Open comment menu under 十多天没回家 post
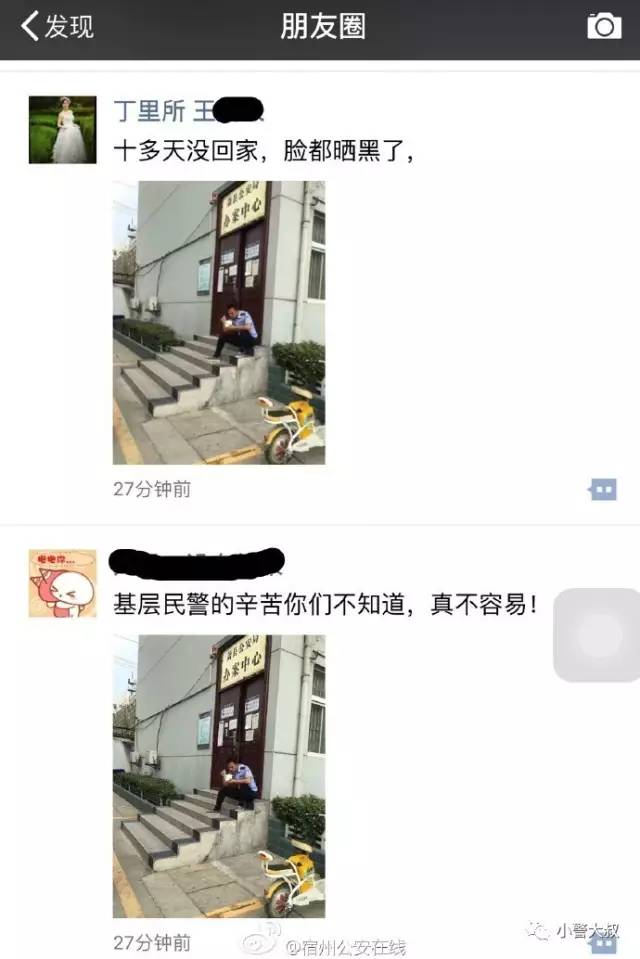The height and width of the screenshot is (959, 640). click(602, 489)
